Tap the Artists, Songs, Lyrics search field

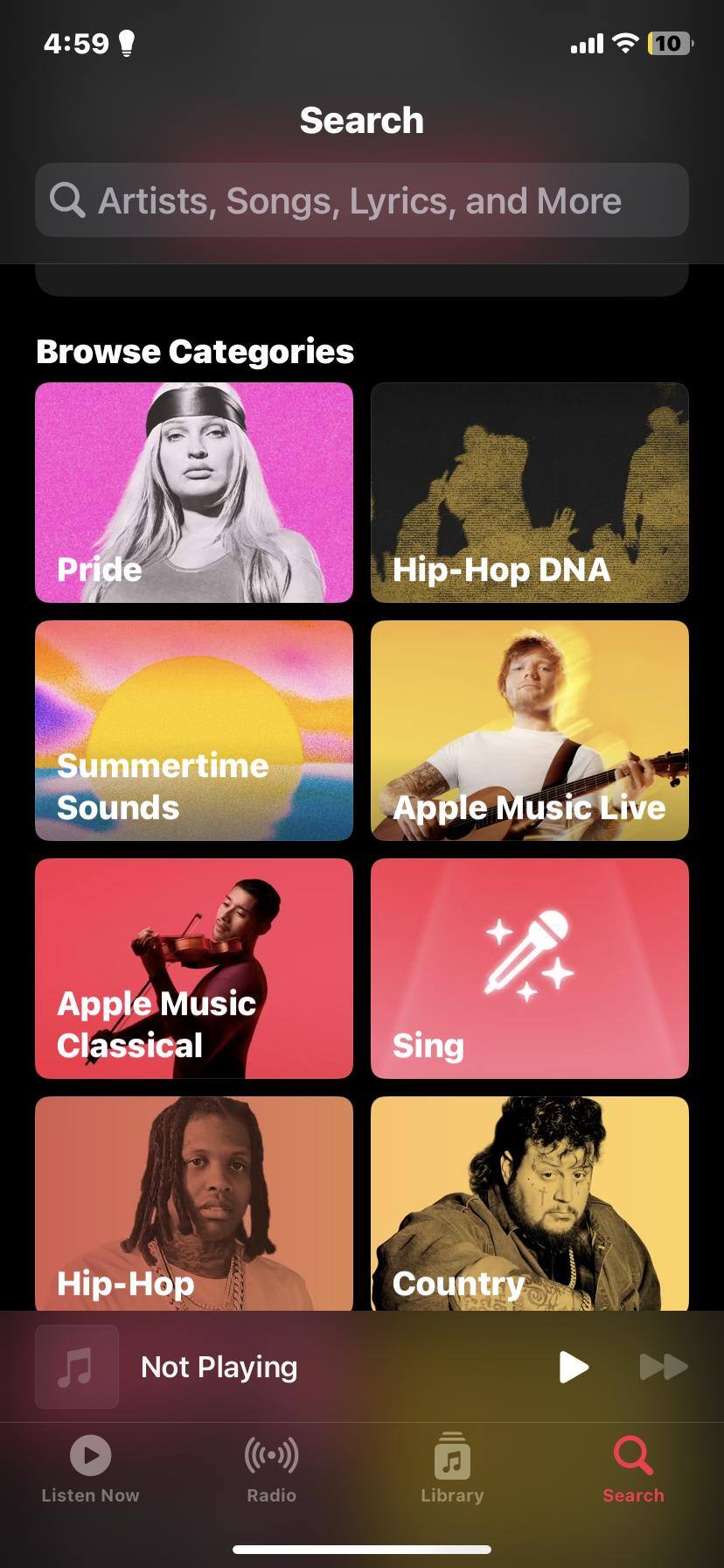point(361,200)
